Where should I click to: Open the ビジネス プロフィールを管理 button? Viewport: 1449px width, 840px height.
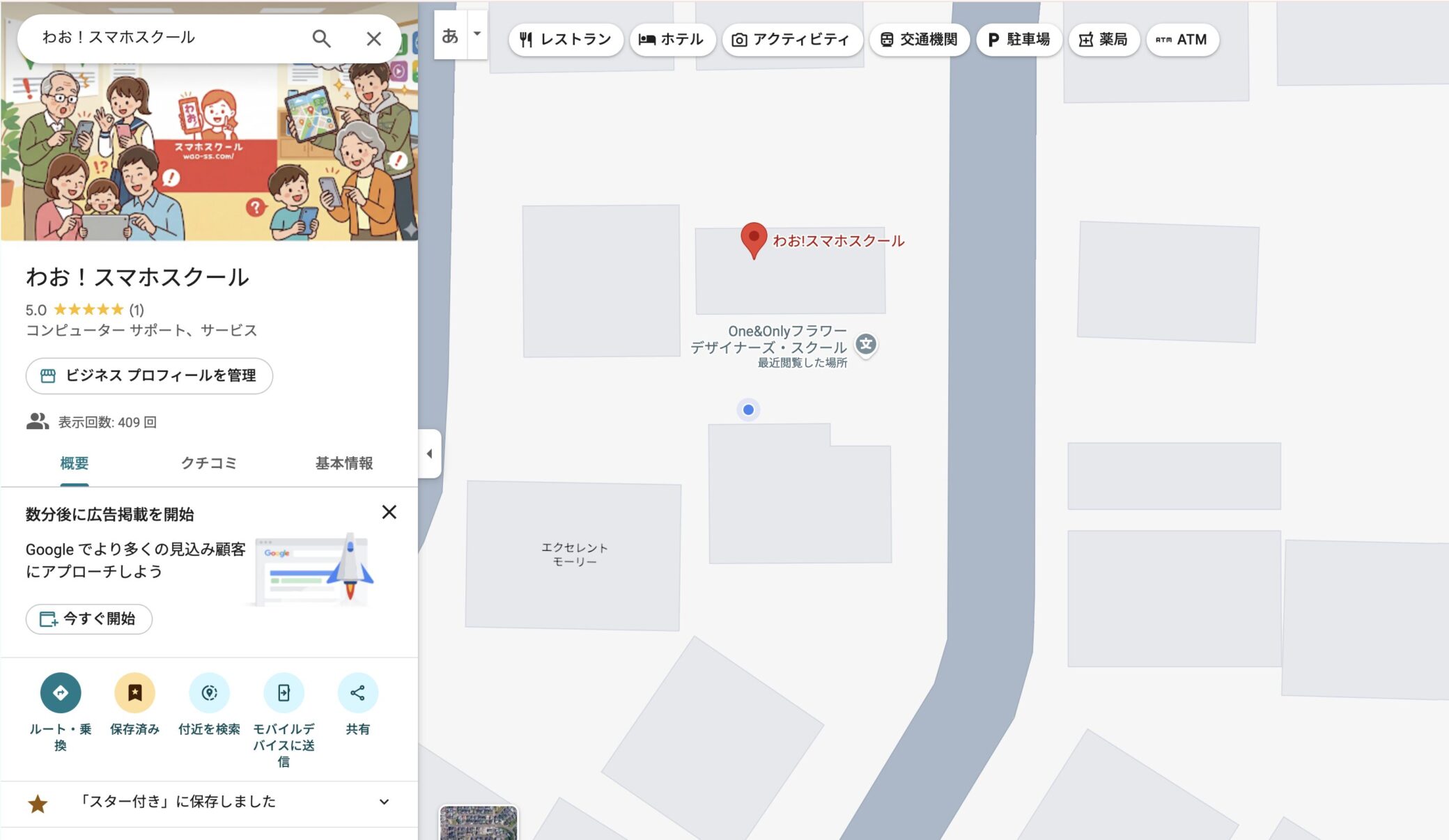click(x=149, y=375)
